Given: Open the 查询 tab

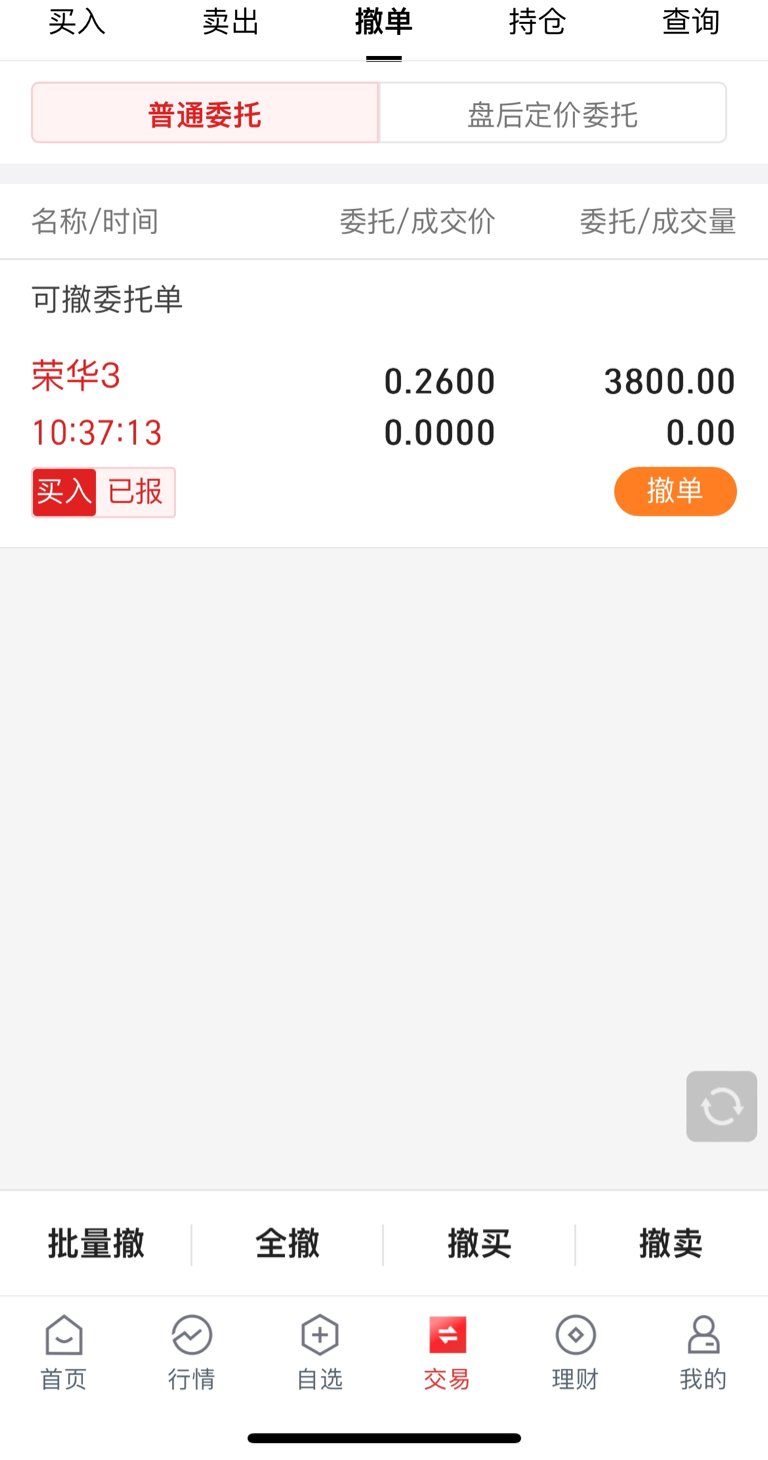Looking at the screenshot, I should pyautogui.click(x=691, y=22).
